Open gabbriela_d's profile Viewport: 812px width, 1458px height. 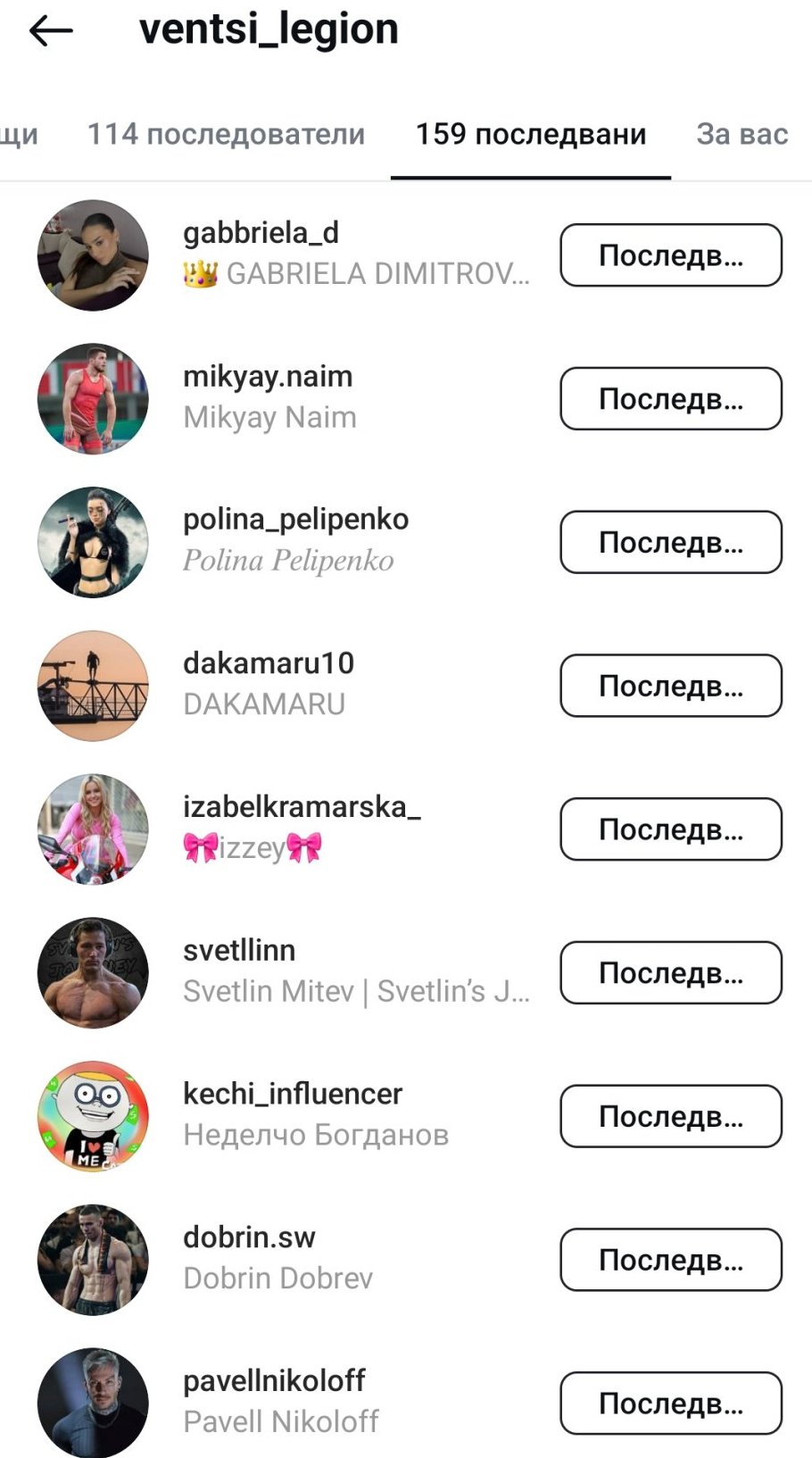pos(261,233)
